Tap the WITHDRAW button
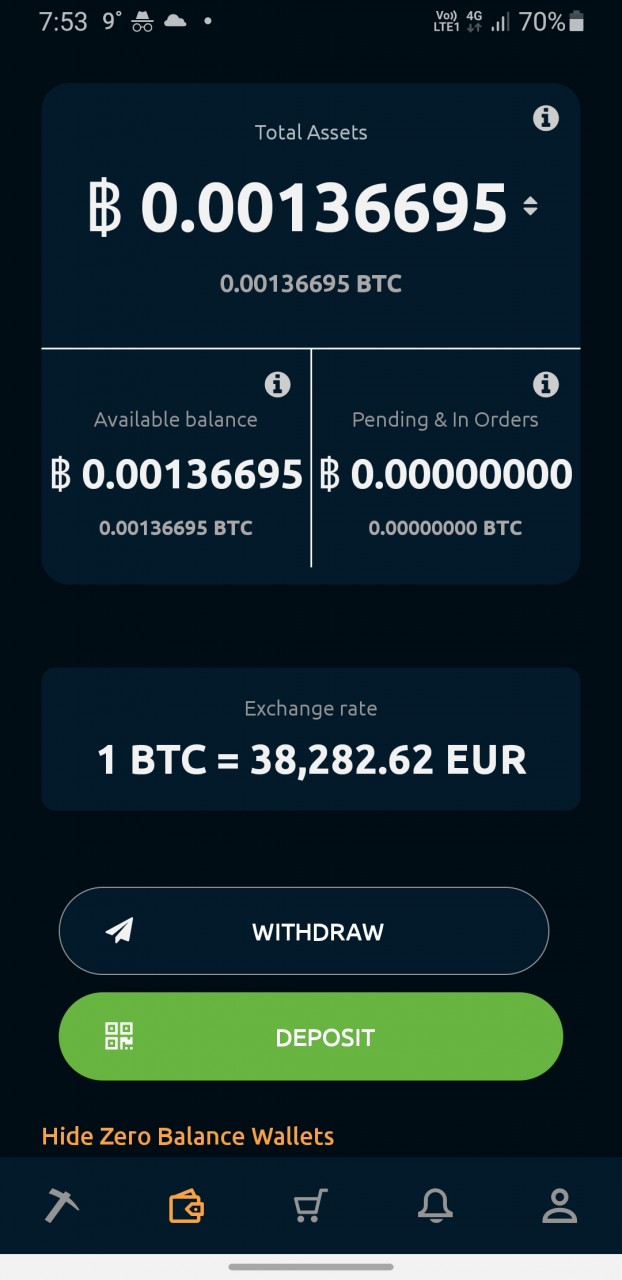This screenshot has width=622, height=1280. (304, 931)
